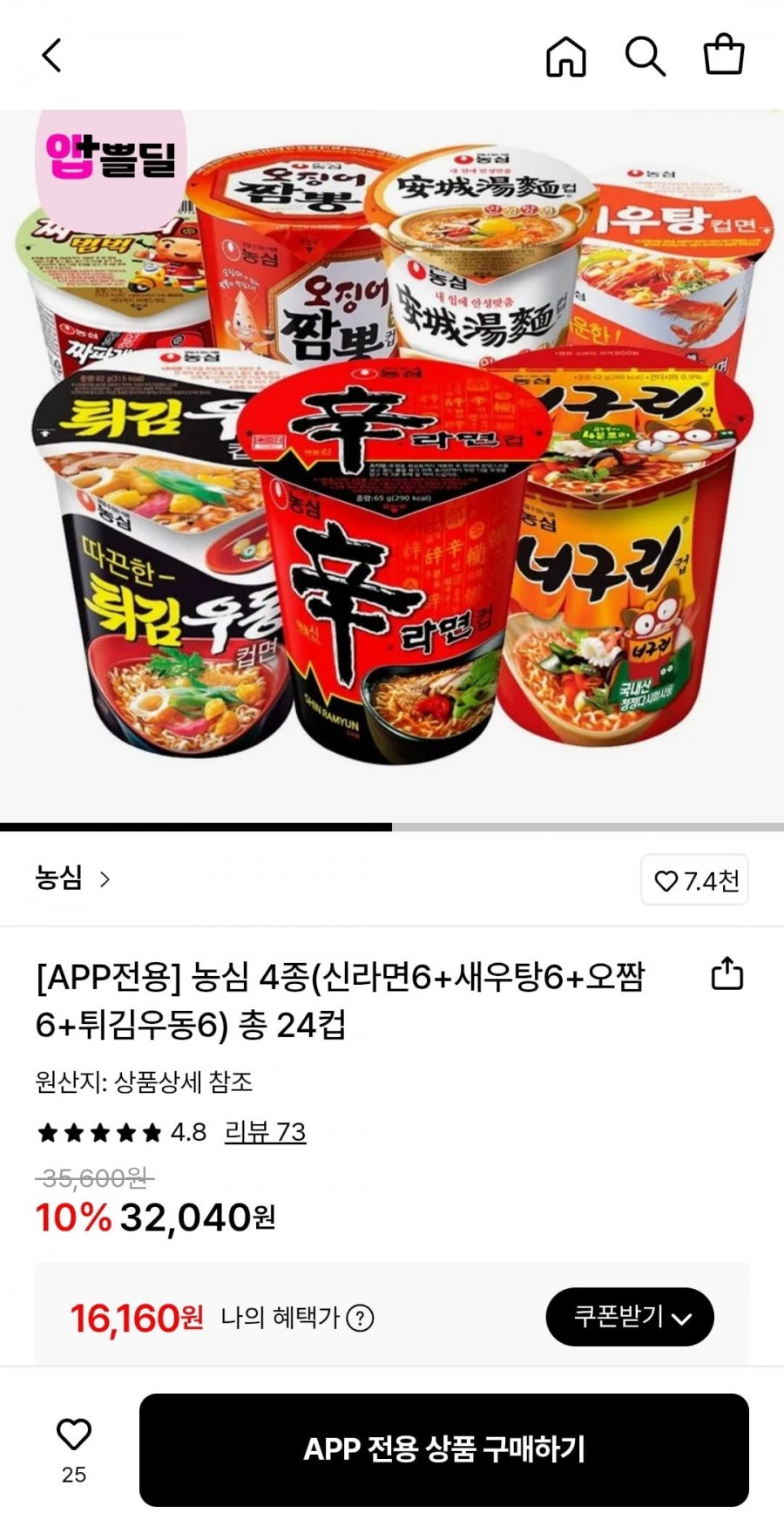Open the search magnifier

(645, 57)
